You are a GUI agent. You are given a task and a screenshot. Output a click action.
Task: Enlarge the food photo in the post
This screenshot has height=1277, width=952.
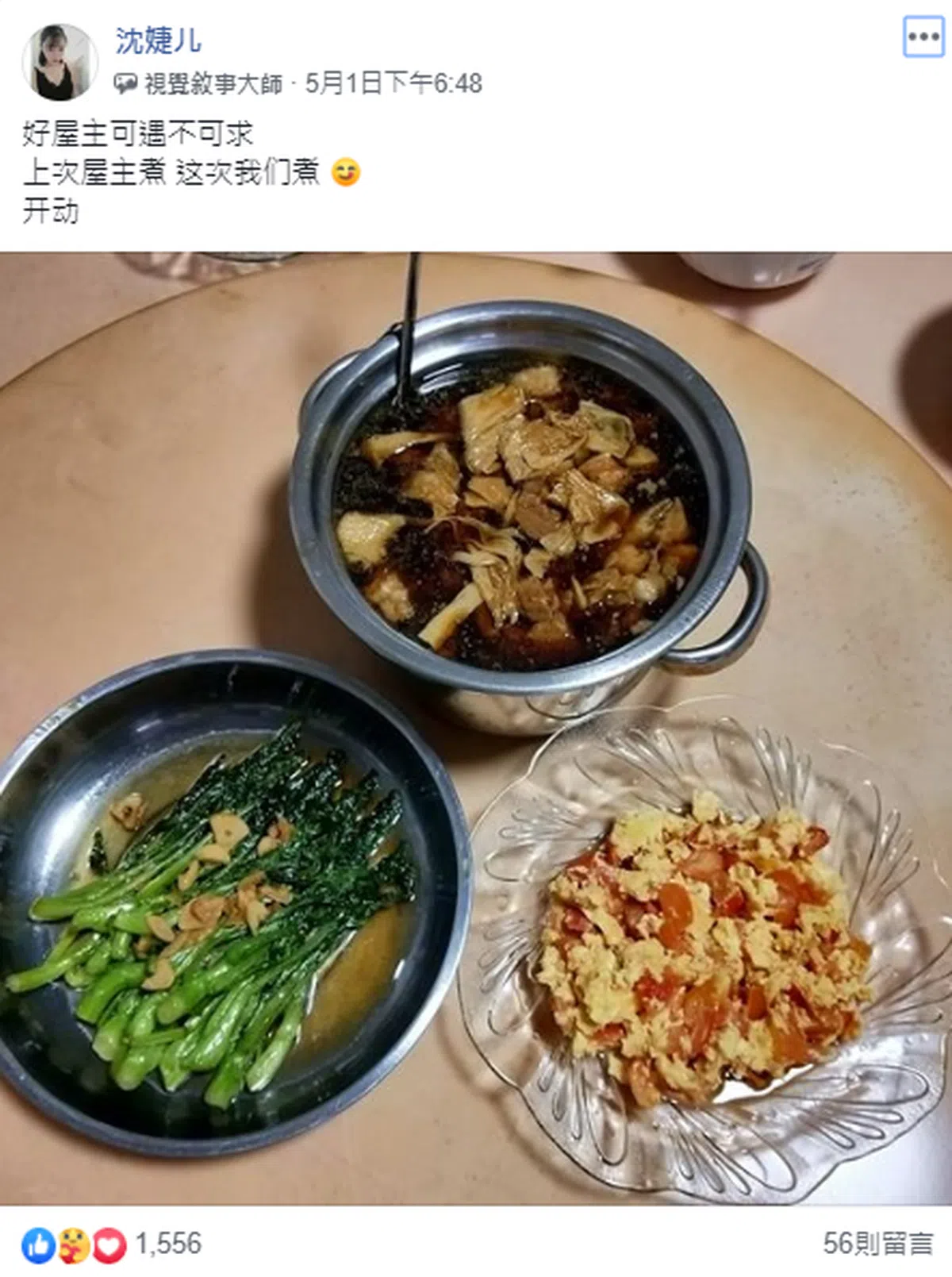tap(476, 729)
